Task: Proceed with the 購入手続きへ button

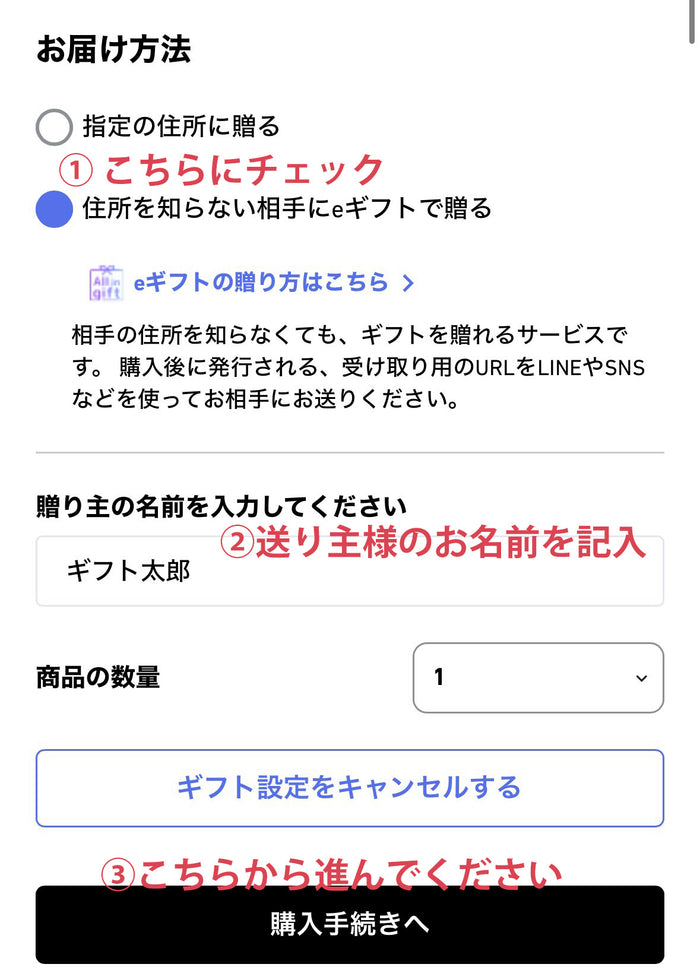Action: point(349,925)
